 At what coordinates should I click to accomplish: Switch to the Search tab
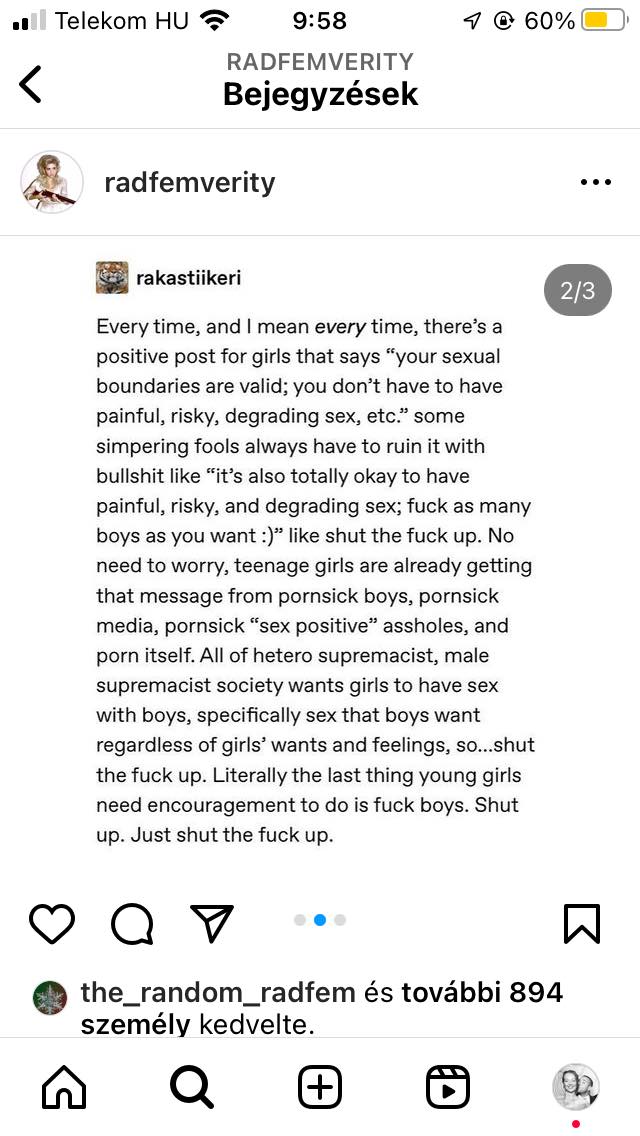point(192,1087)
